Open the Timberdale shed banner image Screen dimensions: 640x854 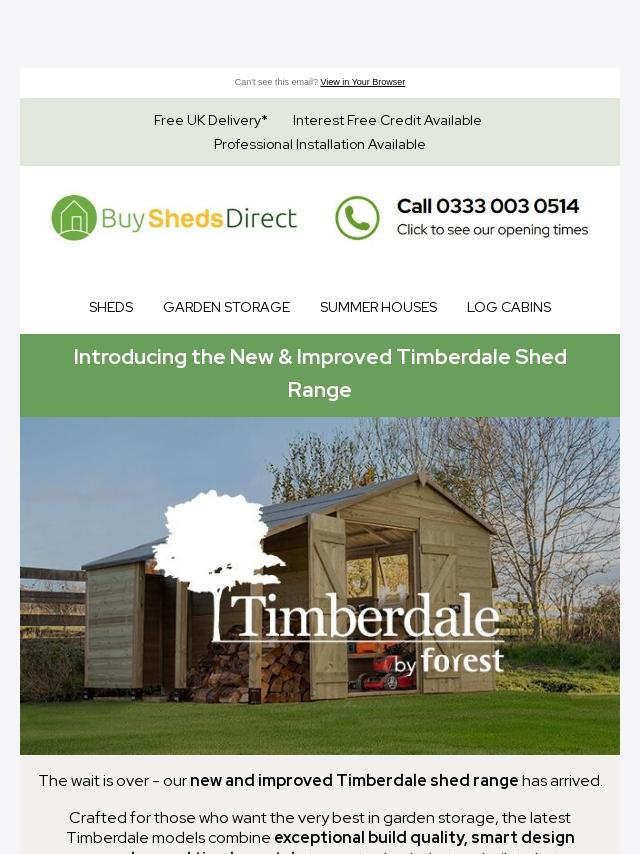(320, 585)
